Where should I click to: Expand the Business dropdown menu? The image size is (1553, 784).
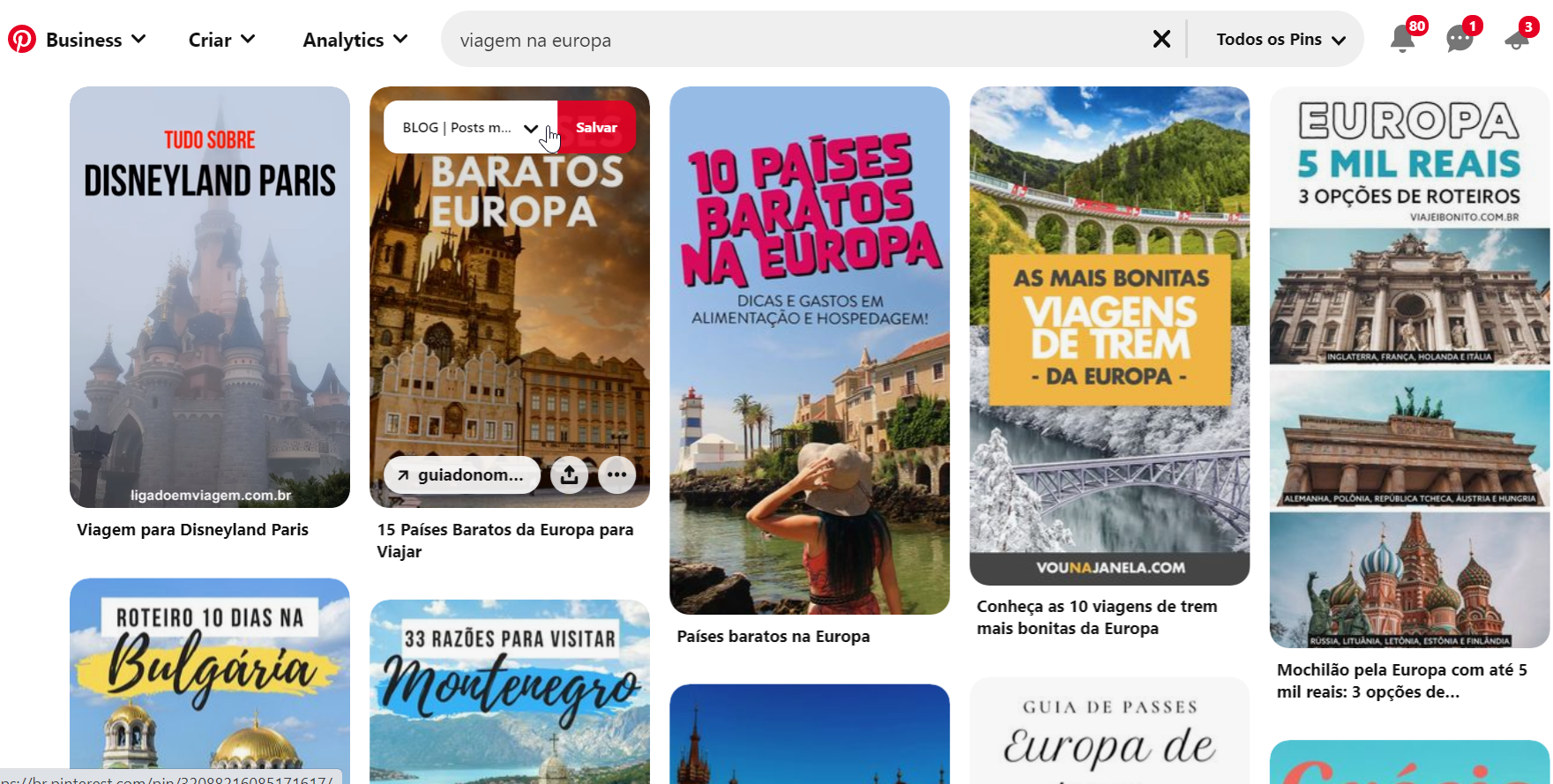coord(95,40)
